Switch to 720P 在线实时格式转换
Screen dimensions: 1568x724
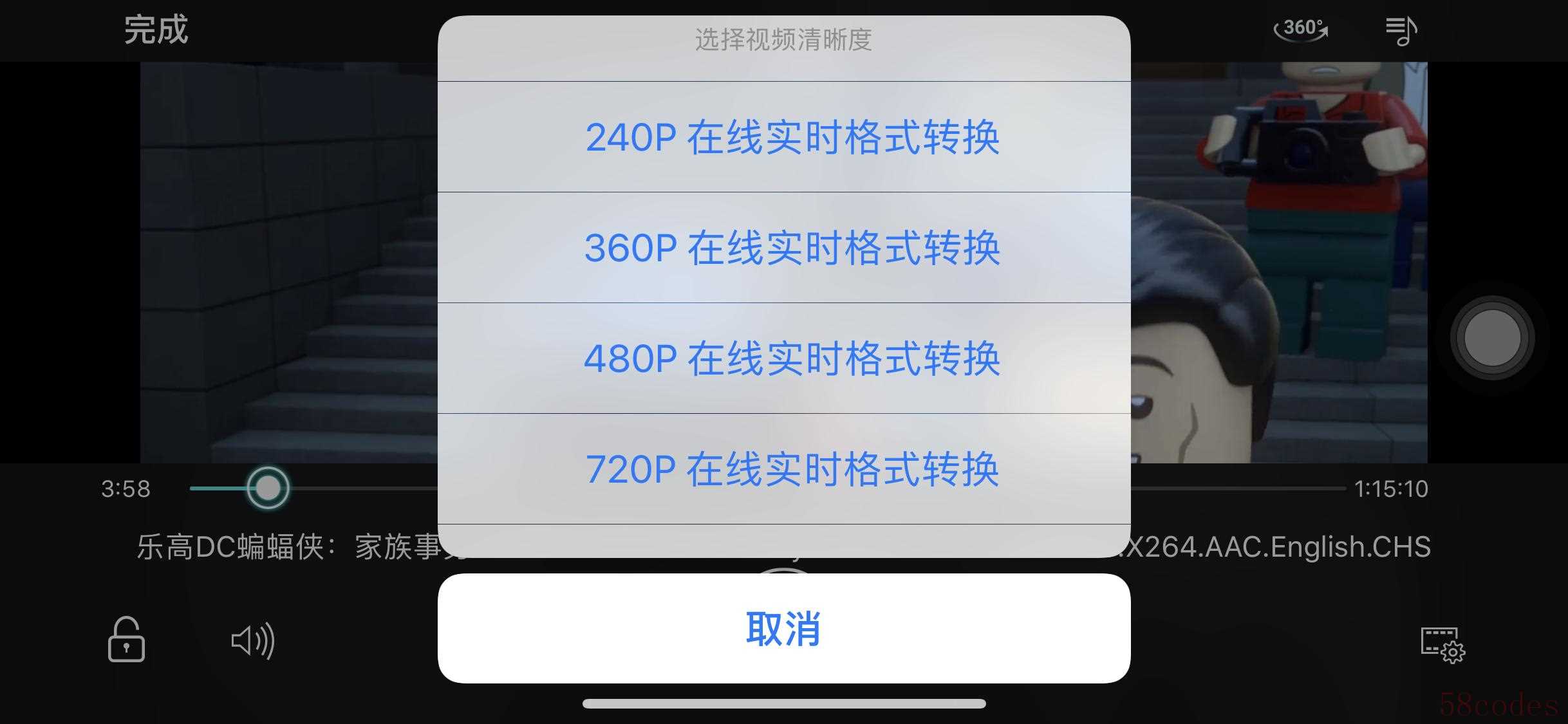pos(784,469)
